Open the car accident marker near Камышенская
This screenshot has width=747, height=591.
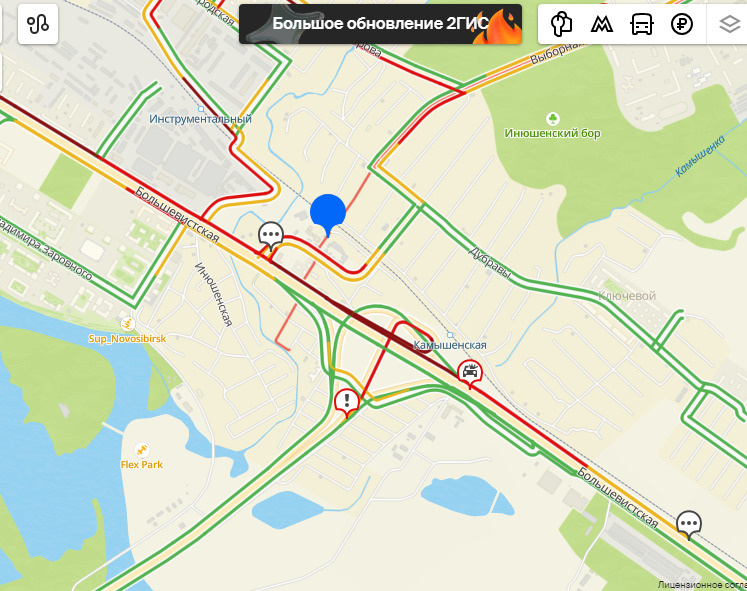pos(470,373)
